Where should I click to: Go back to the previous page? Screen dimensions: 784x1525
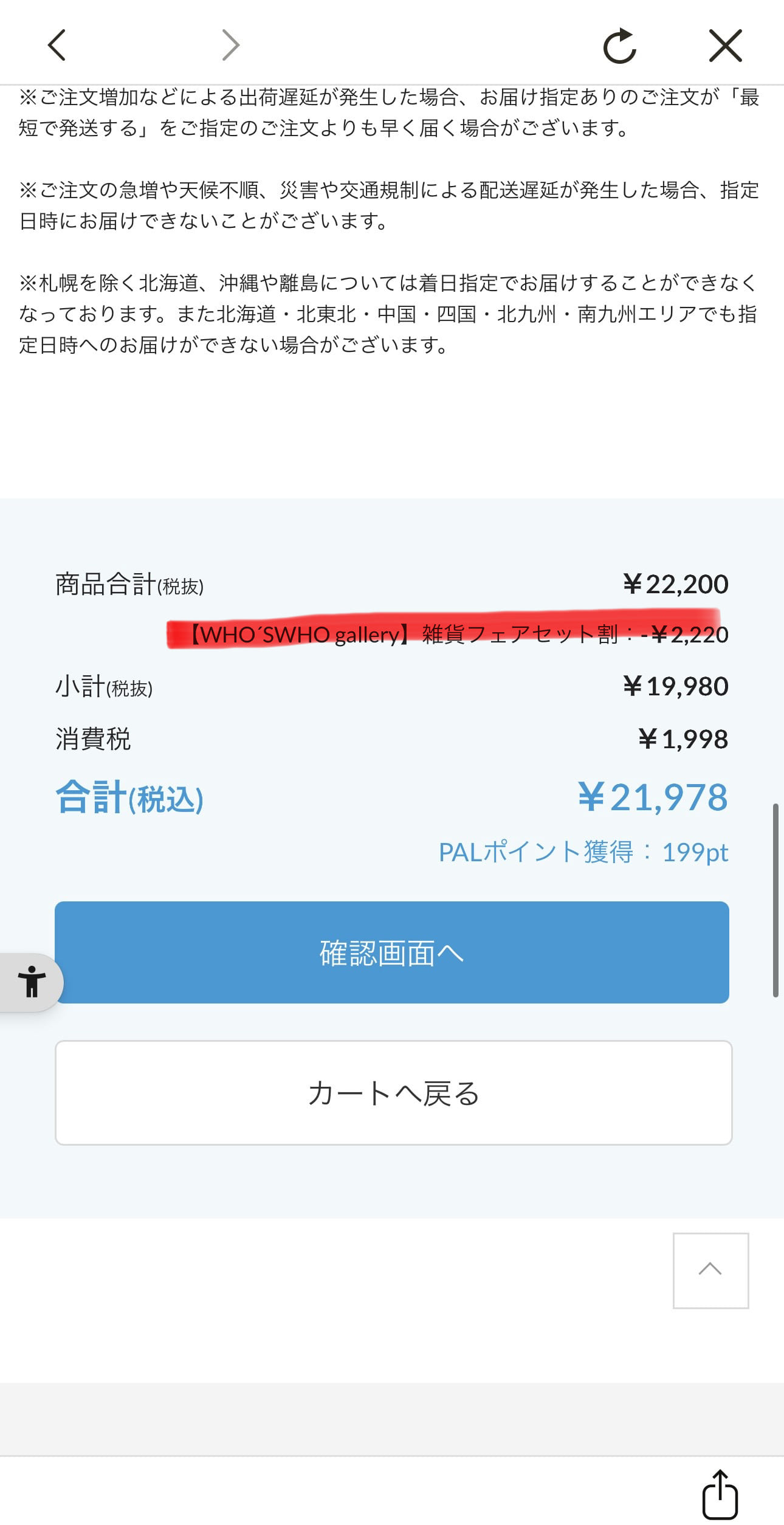(x=57, y=46)
